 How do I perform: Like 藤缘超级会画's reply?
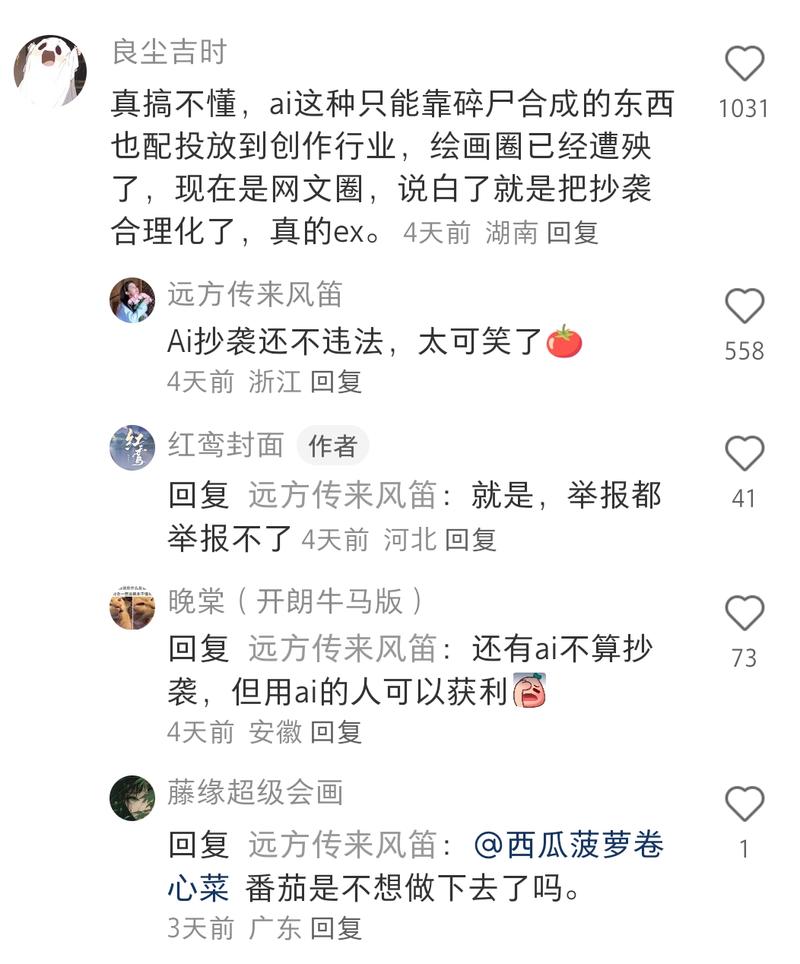[744, 804]
